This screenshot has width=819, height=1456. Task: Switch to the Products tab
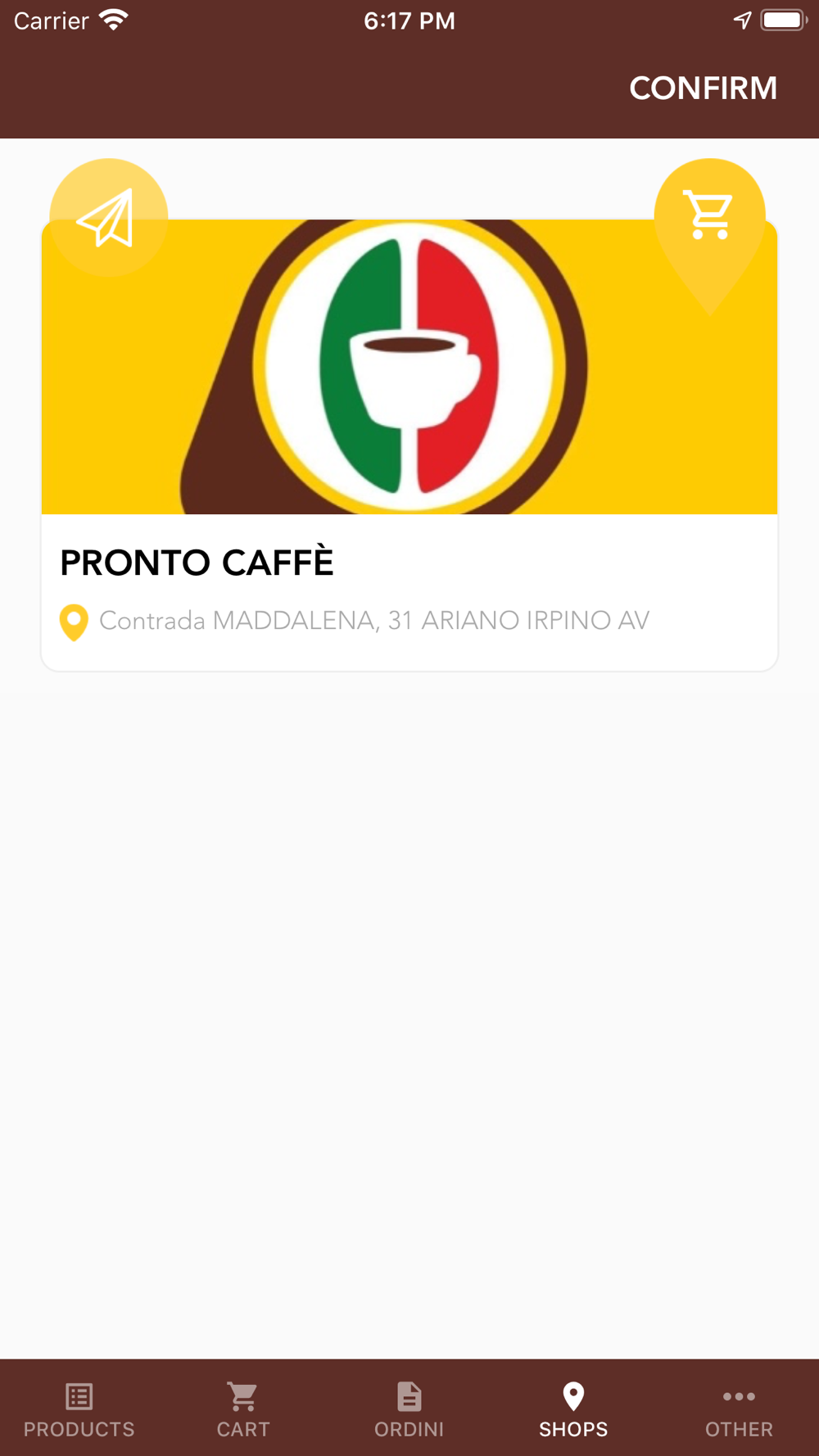[79, 1409]
